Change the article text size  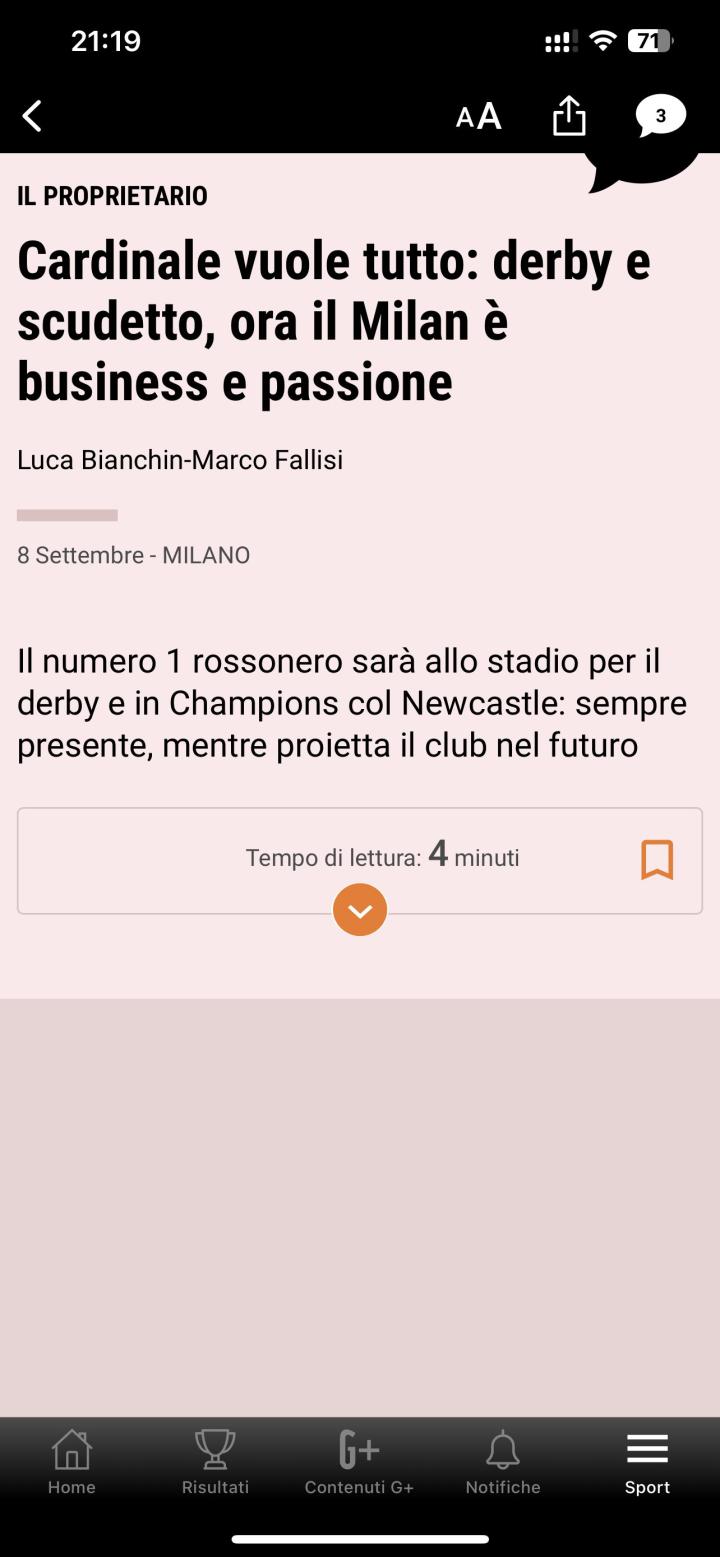(x=478, y=116)
